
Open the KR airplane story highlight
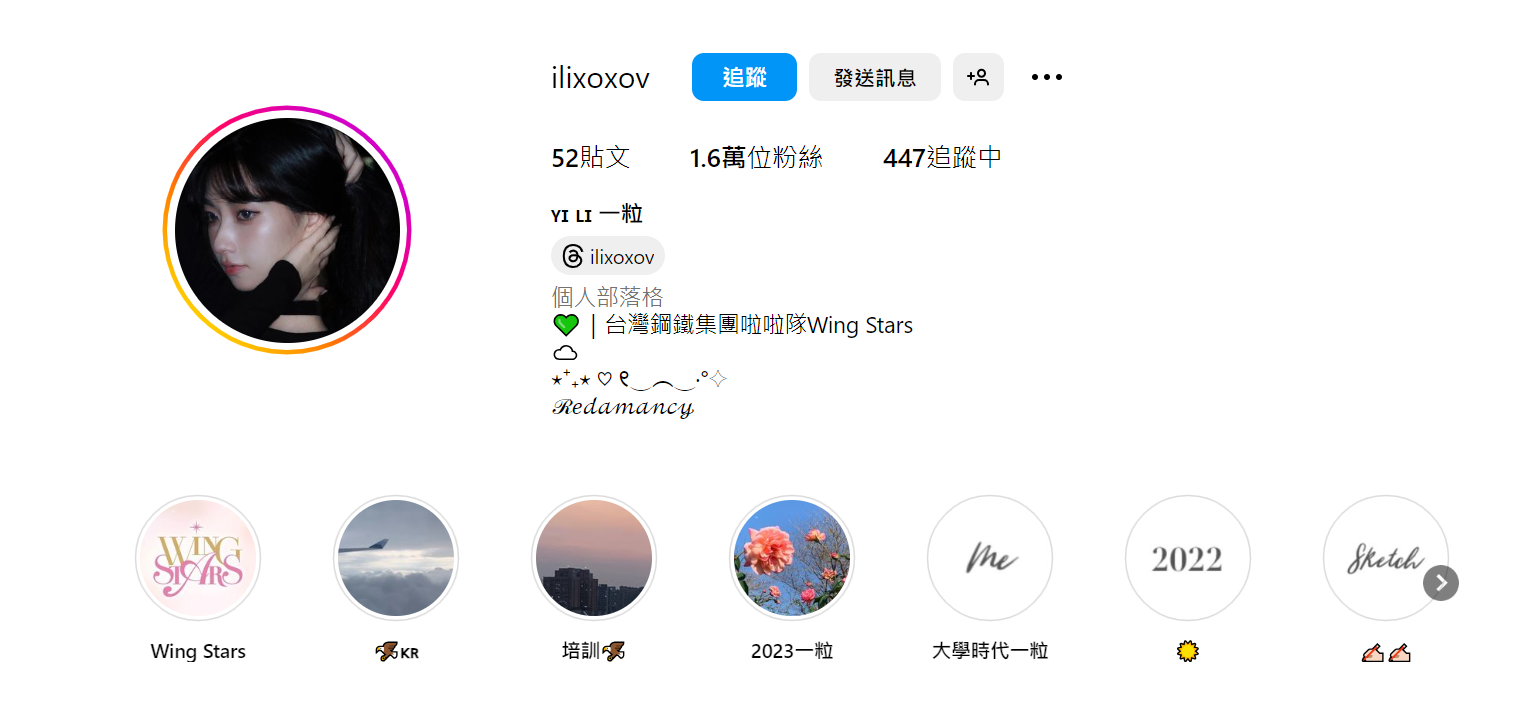click(x=396, y=558)
